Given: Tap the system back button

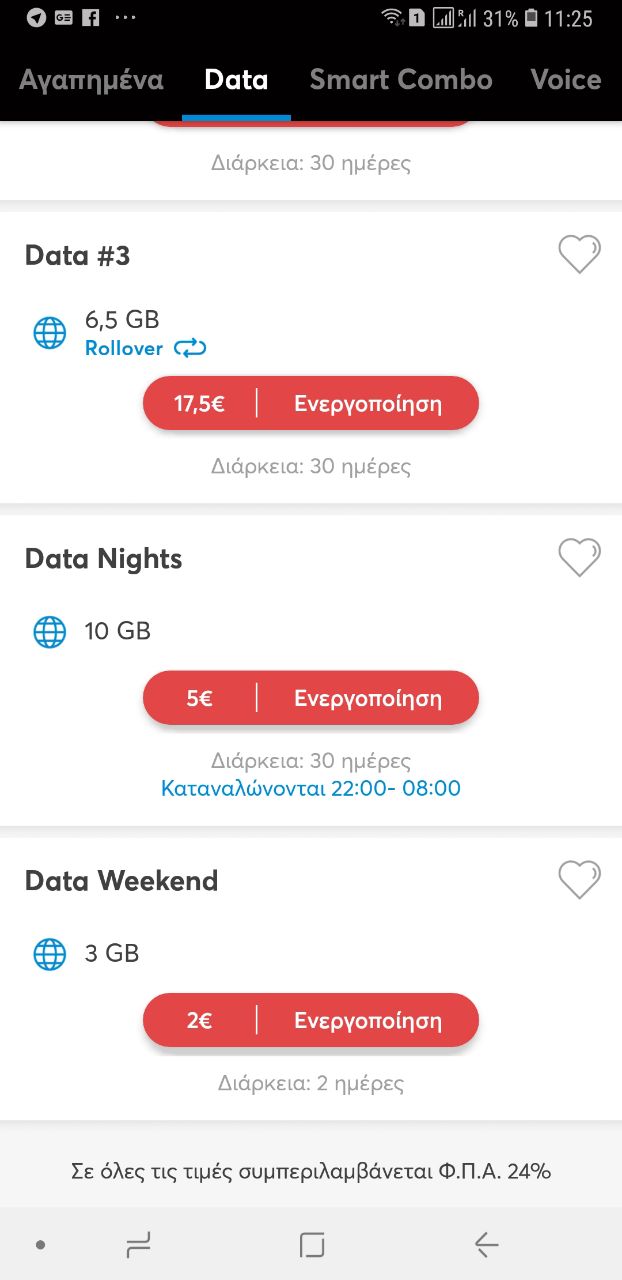Looking at the screenshot, I should coord(486,1245).
